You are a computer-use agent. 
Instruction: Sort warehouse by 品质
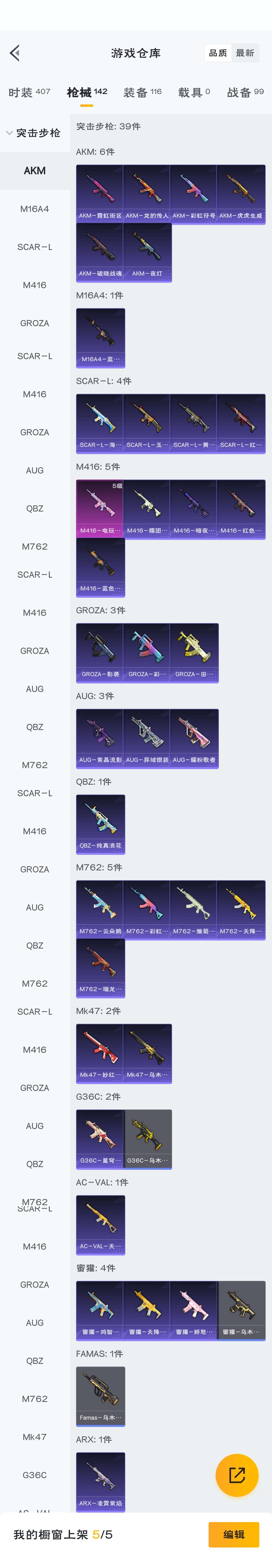coord(218,53)
